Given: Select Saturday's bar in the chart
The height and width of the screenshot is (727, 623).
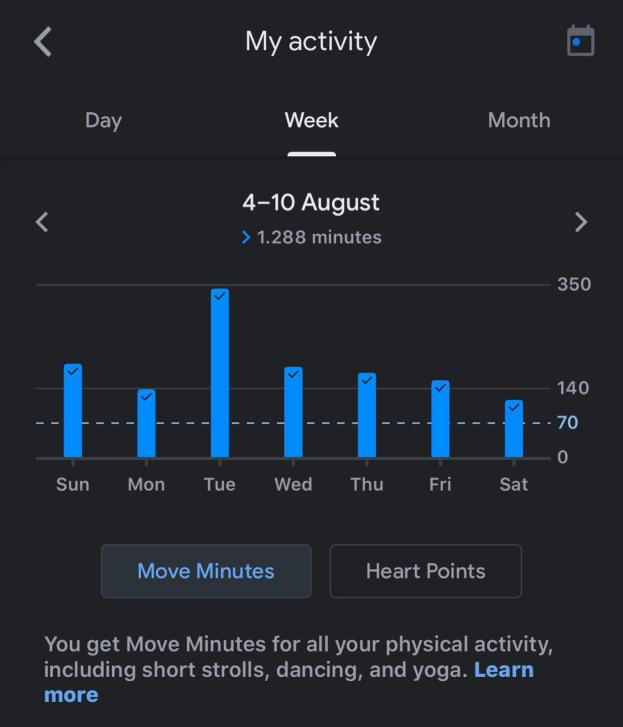Looking at the screenshot, I should point(514,429).
